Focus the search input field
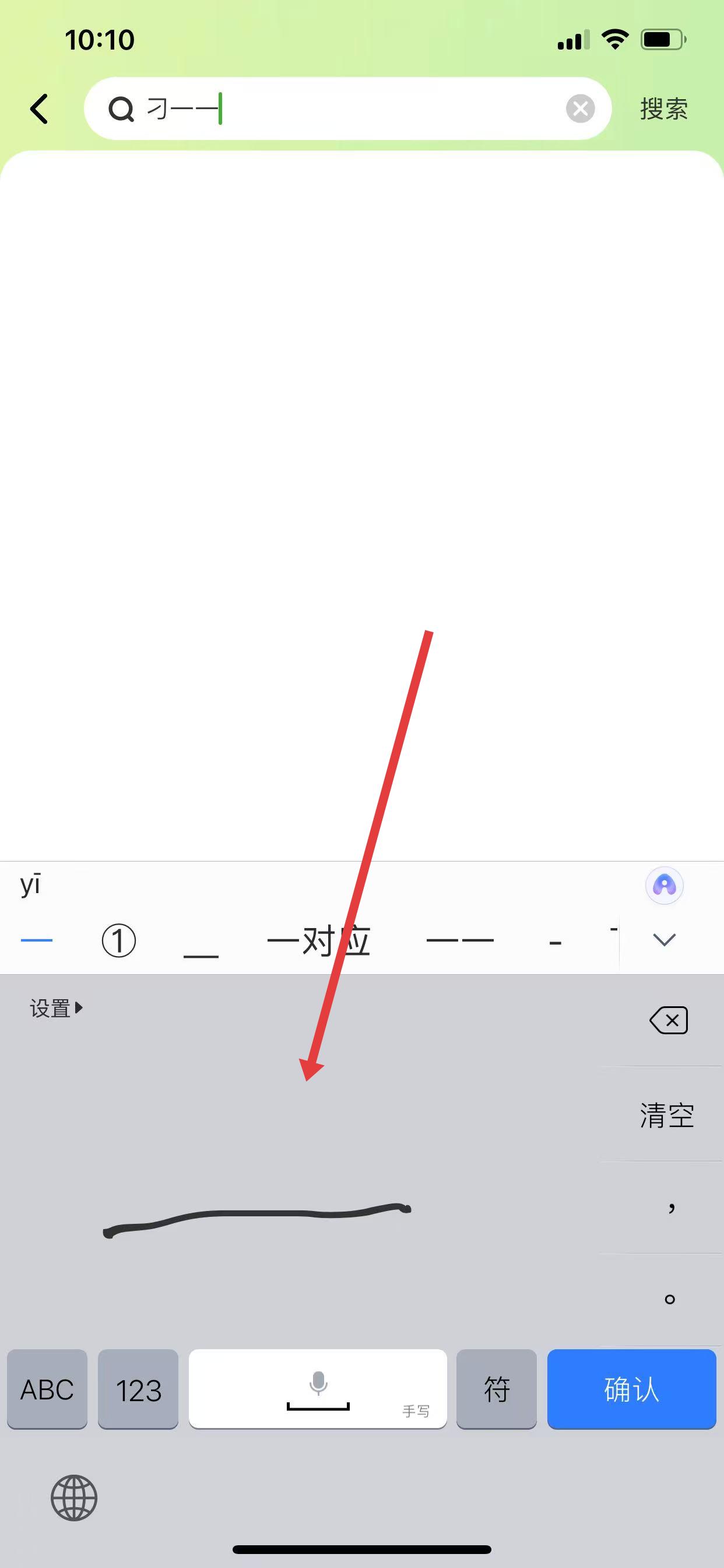Image resolution: width=724 pixels, height=1568 pixels. (365, 109)
